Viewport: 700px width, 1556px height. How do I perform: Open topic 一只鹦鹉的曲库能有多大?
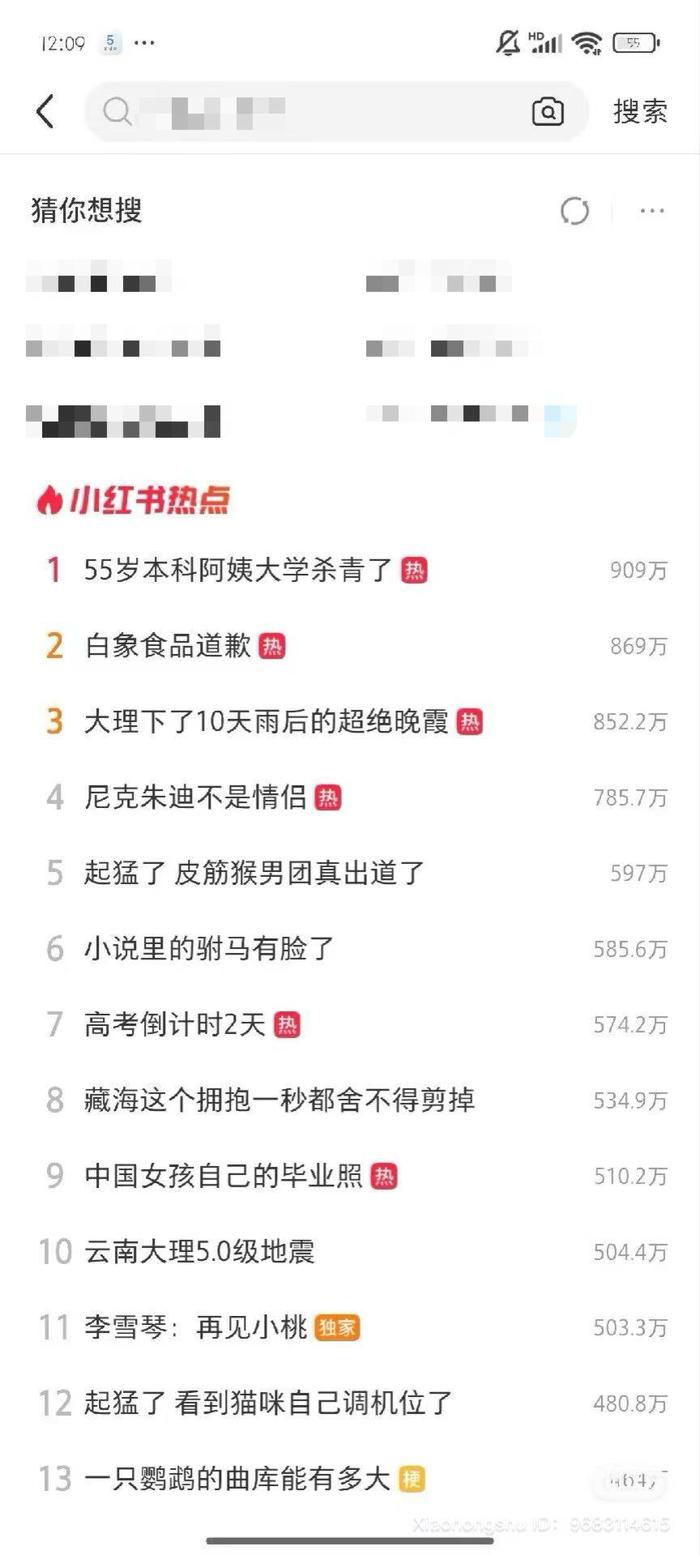coord(237,1479)
